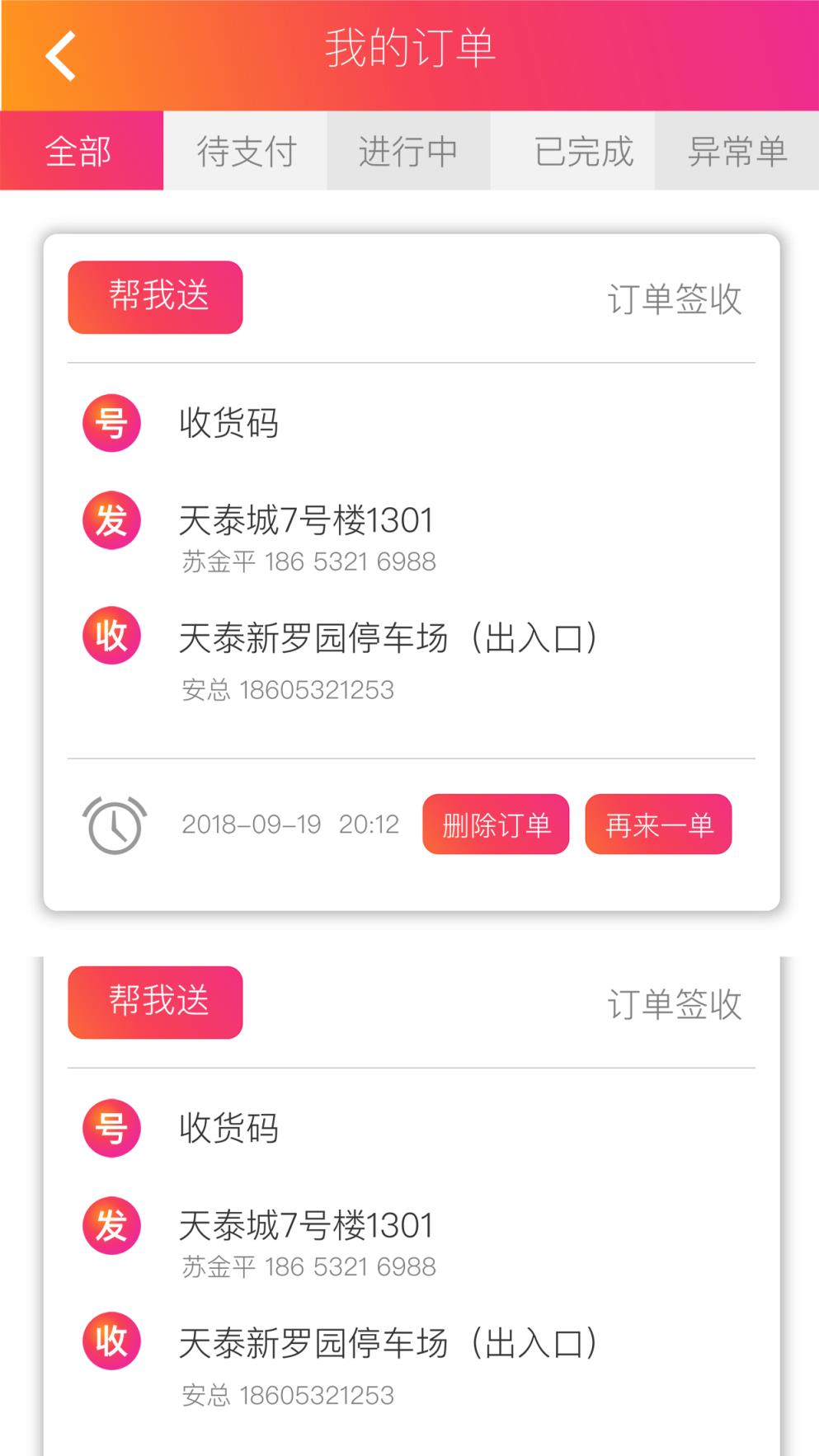Viewport: 819px width, 1456px height.
Task: Select the 异常单 tab
Action: [x=737, y=152]
